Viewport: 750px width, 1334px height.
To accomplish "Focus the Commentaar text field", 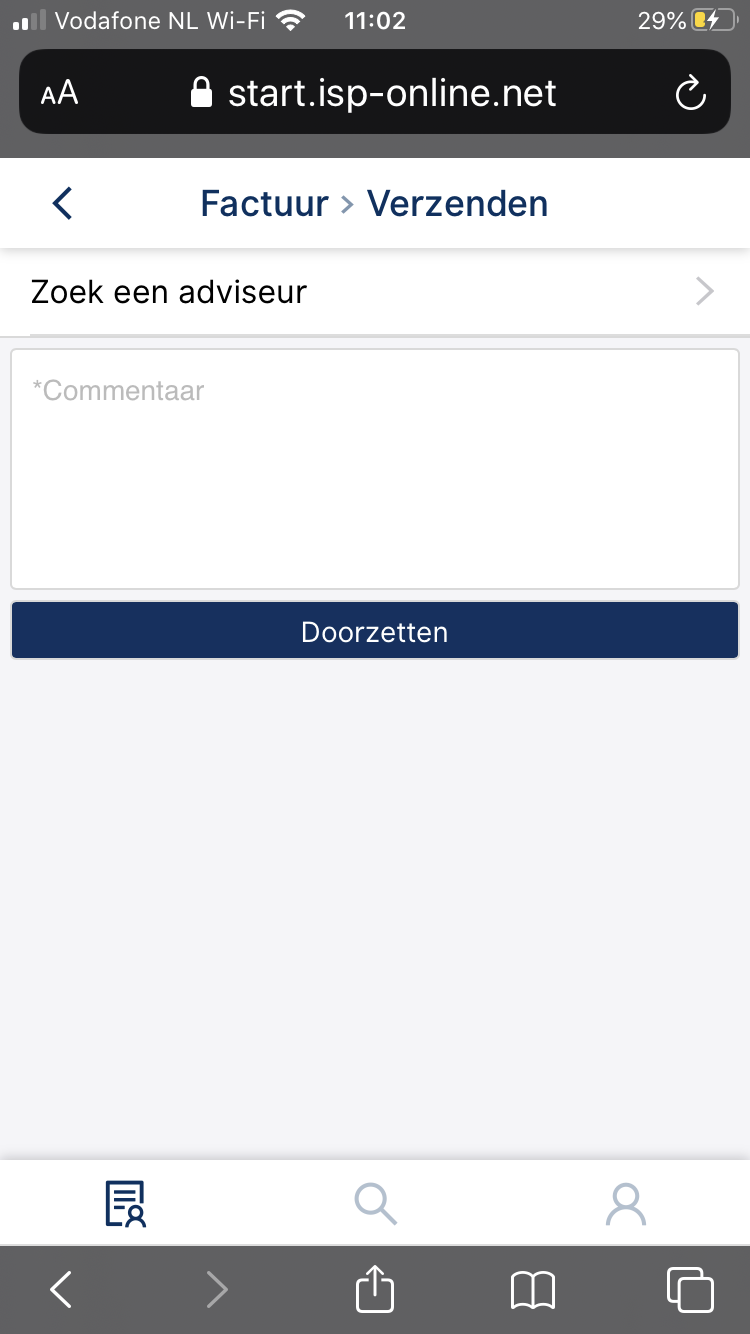I will (375, 469).
